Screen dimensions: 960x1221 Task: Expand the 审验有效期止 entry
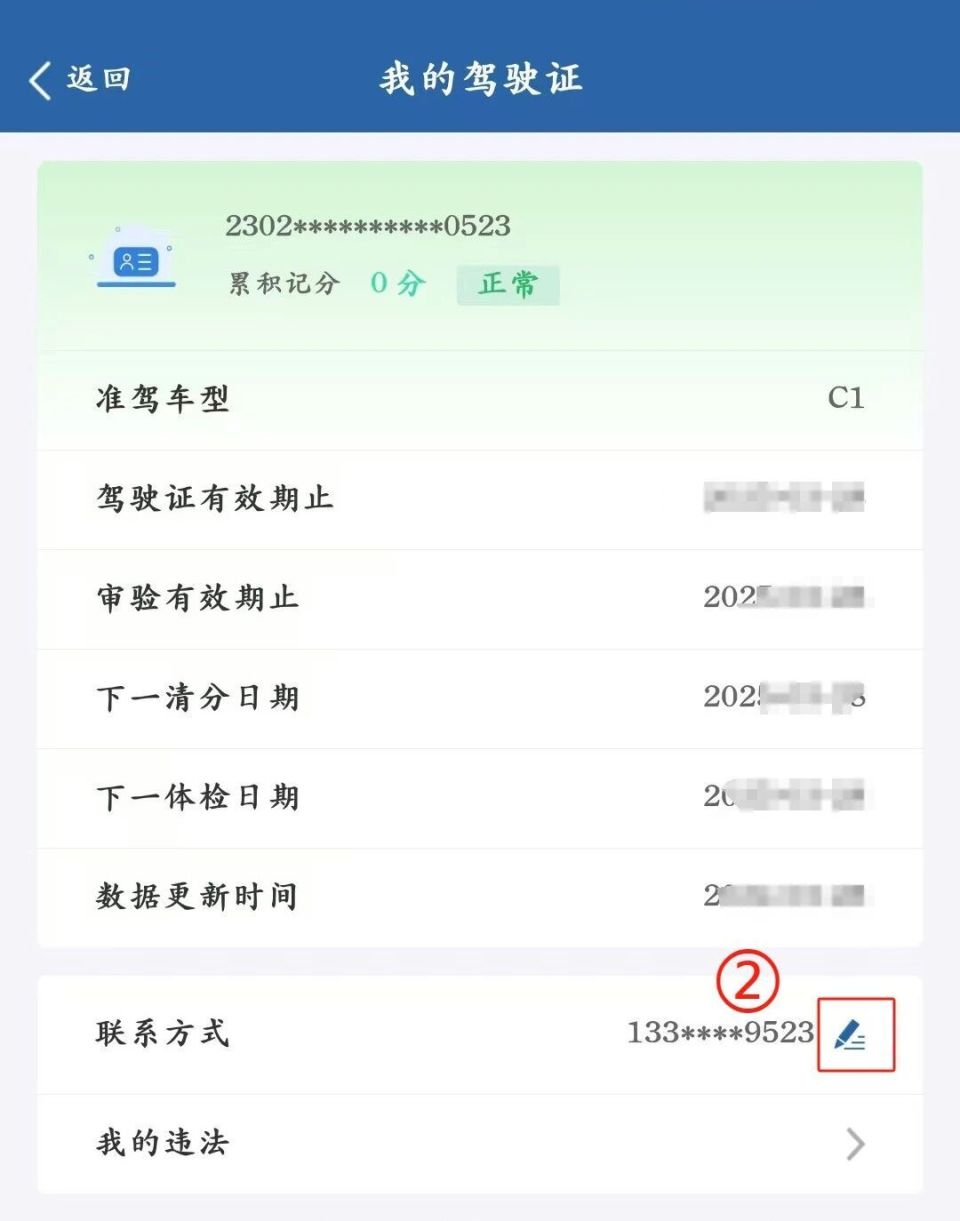(480, 598)
